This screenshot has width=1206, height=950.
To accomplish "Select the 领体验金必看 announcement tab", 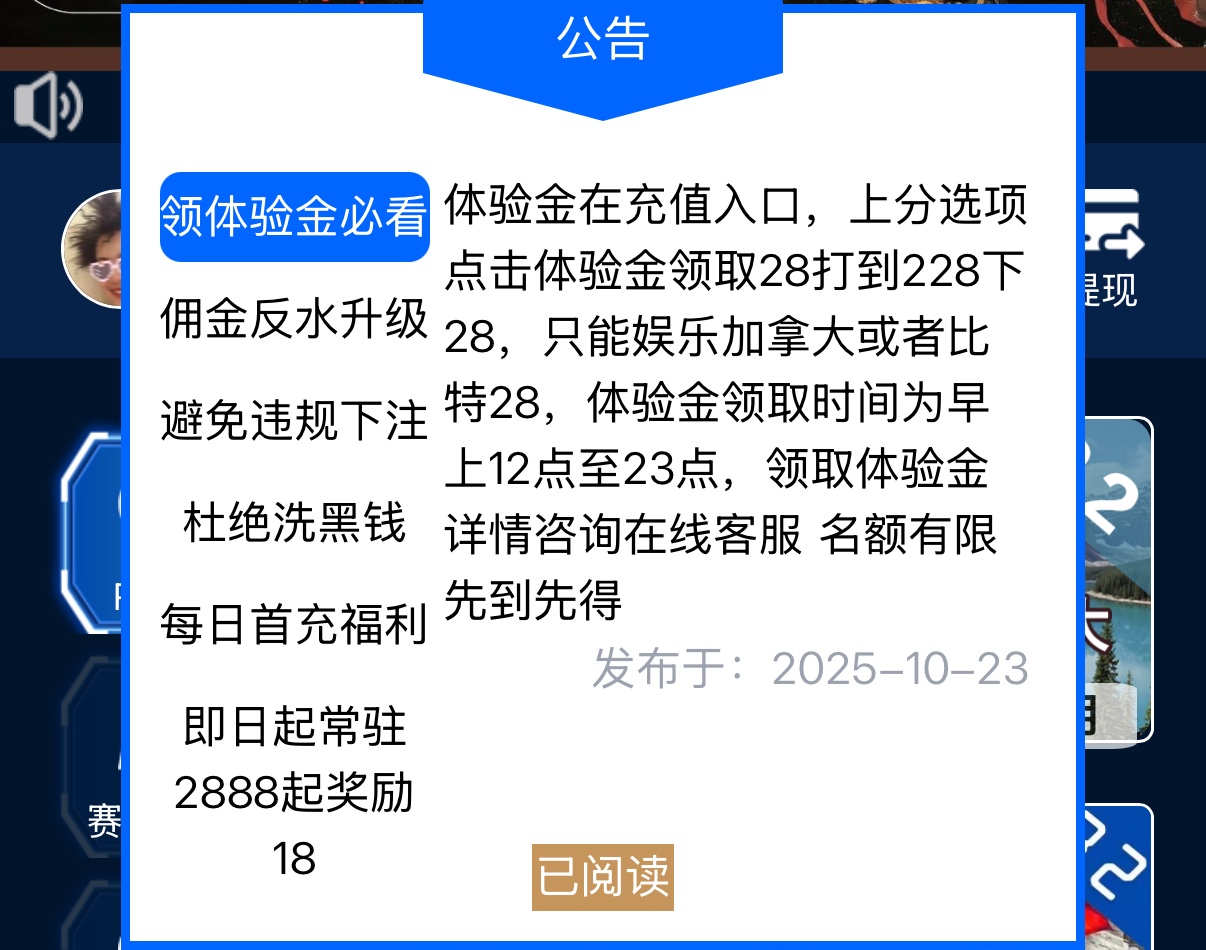I will 294,217.
